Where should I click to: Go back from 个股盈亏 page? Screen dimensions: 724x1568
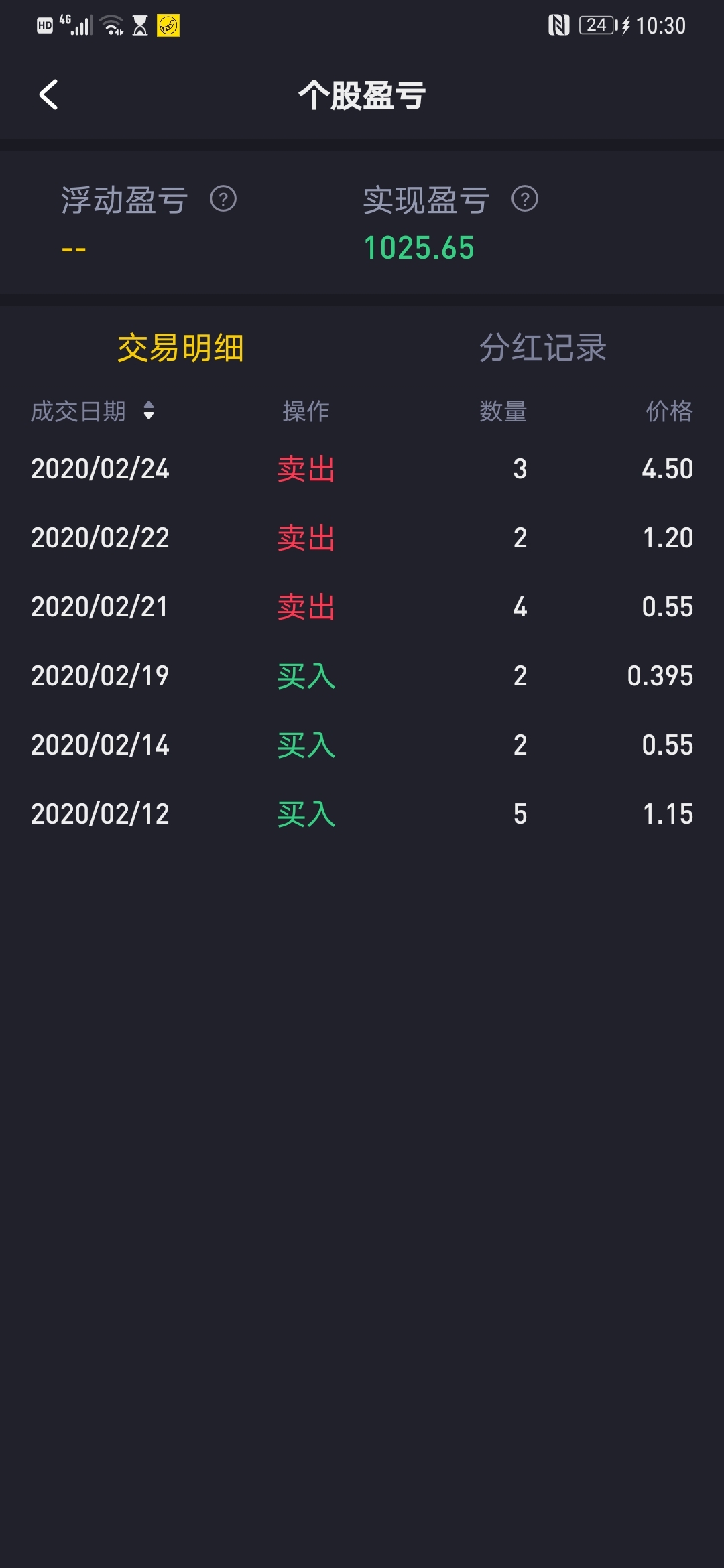48,94
